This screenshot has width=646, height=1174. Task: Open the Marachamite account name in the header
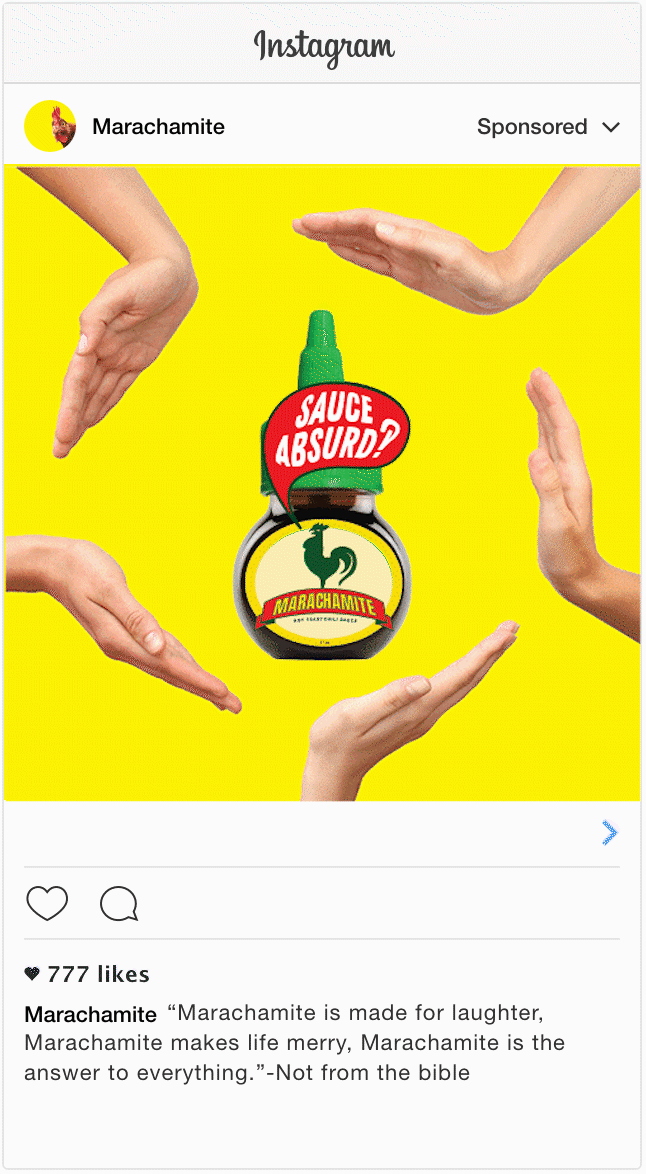(x=158, y=127)
